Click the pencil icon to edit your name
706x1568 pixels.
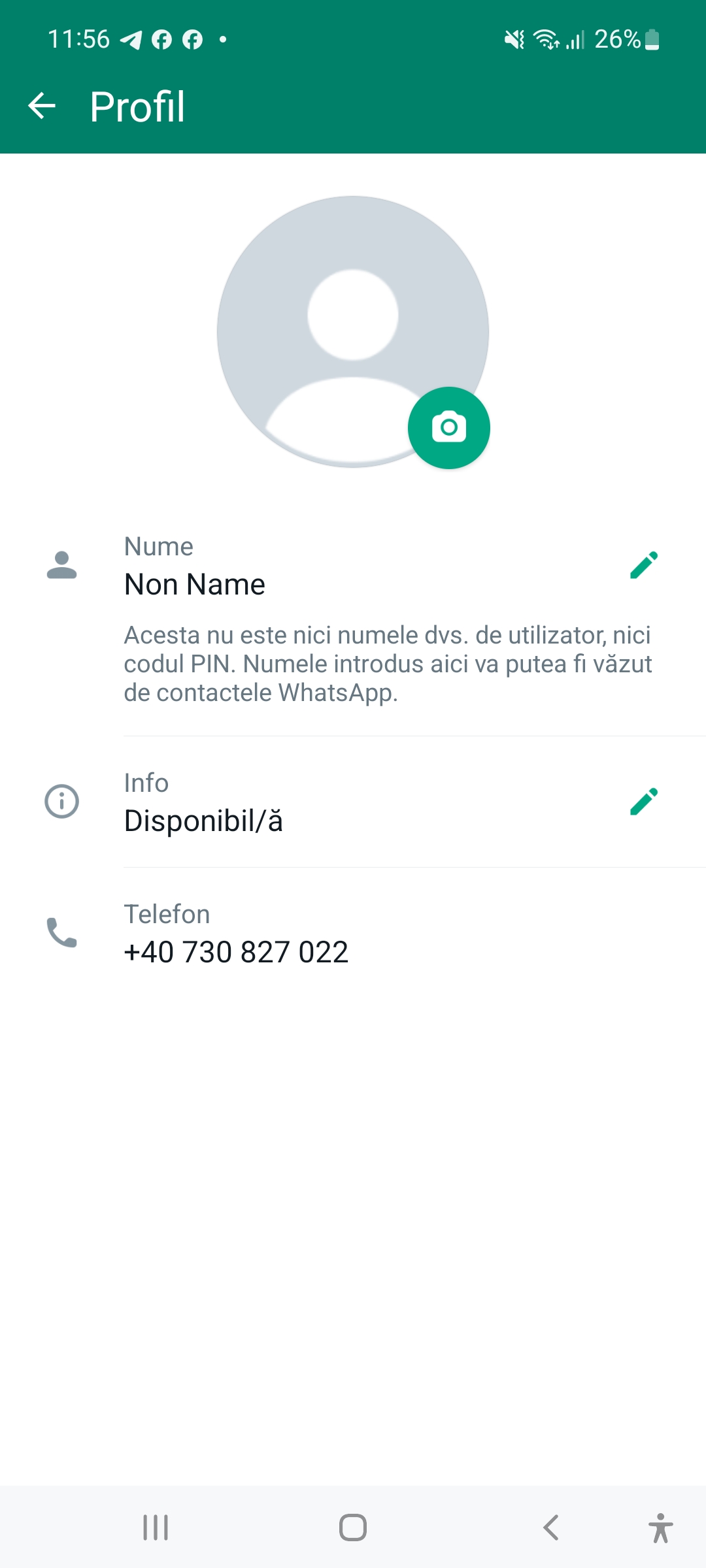click(x=644, y=566)
